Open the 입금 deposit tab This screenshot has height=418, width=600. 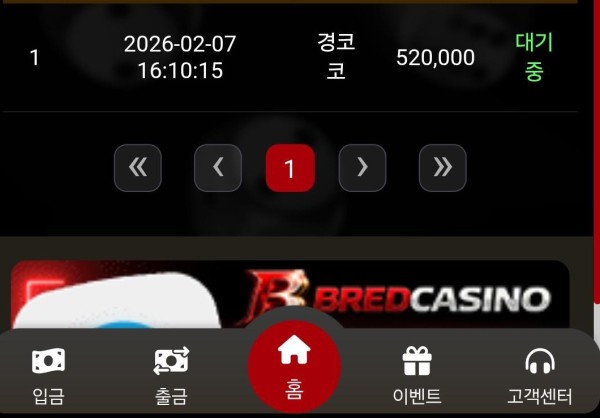48,375
